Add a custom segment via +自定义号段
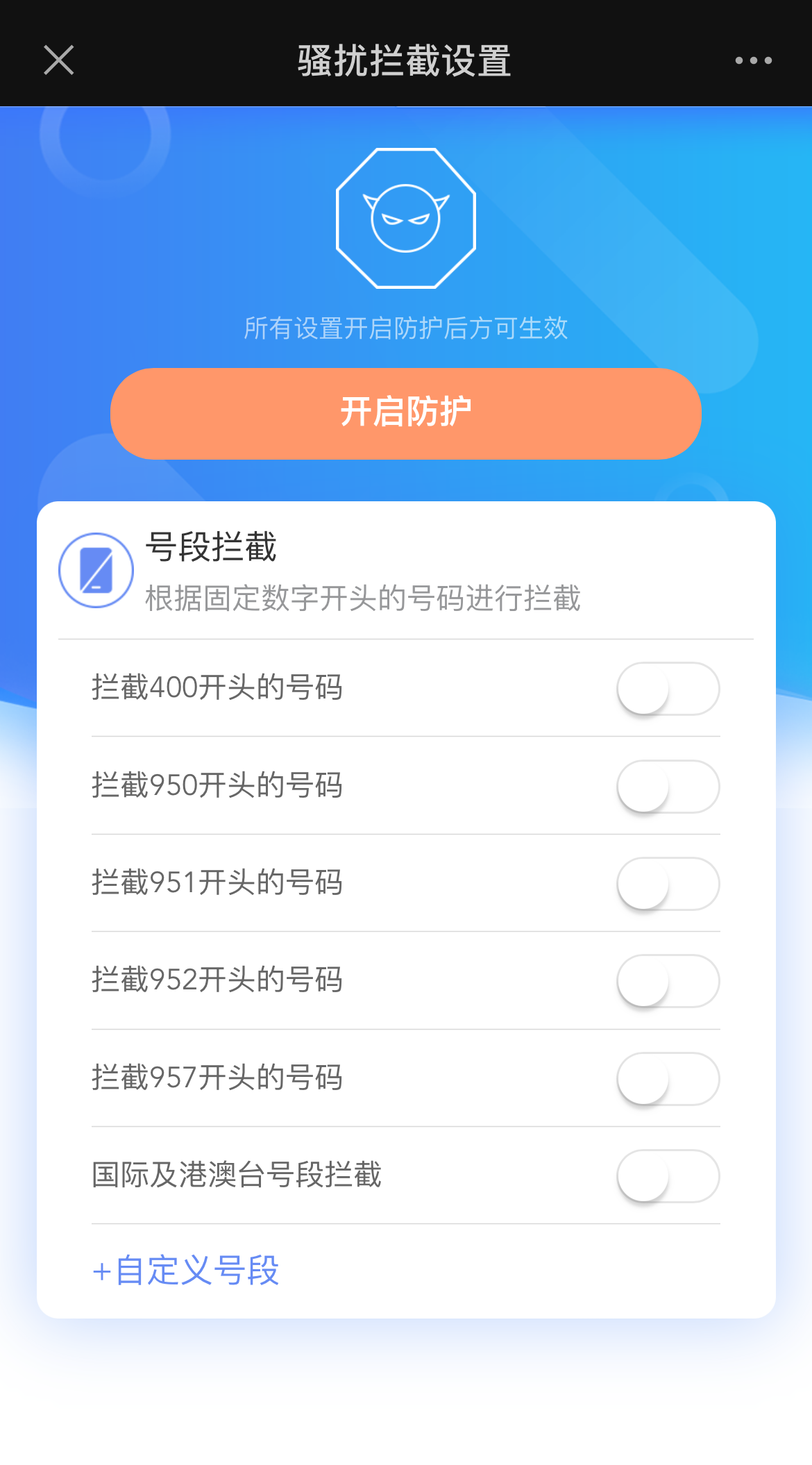 point(186,1271)
